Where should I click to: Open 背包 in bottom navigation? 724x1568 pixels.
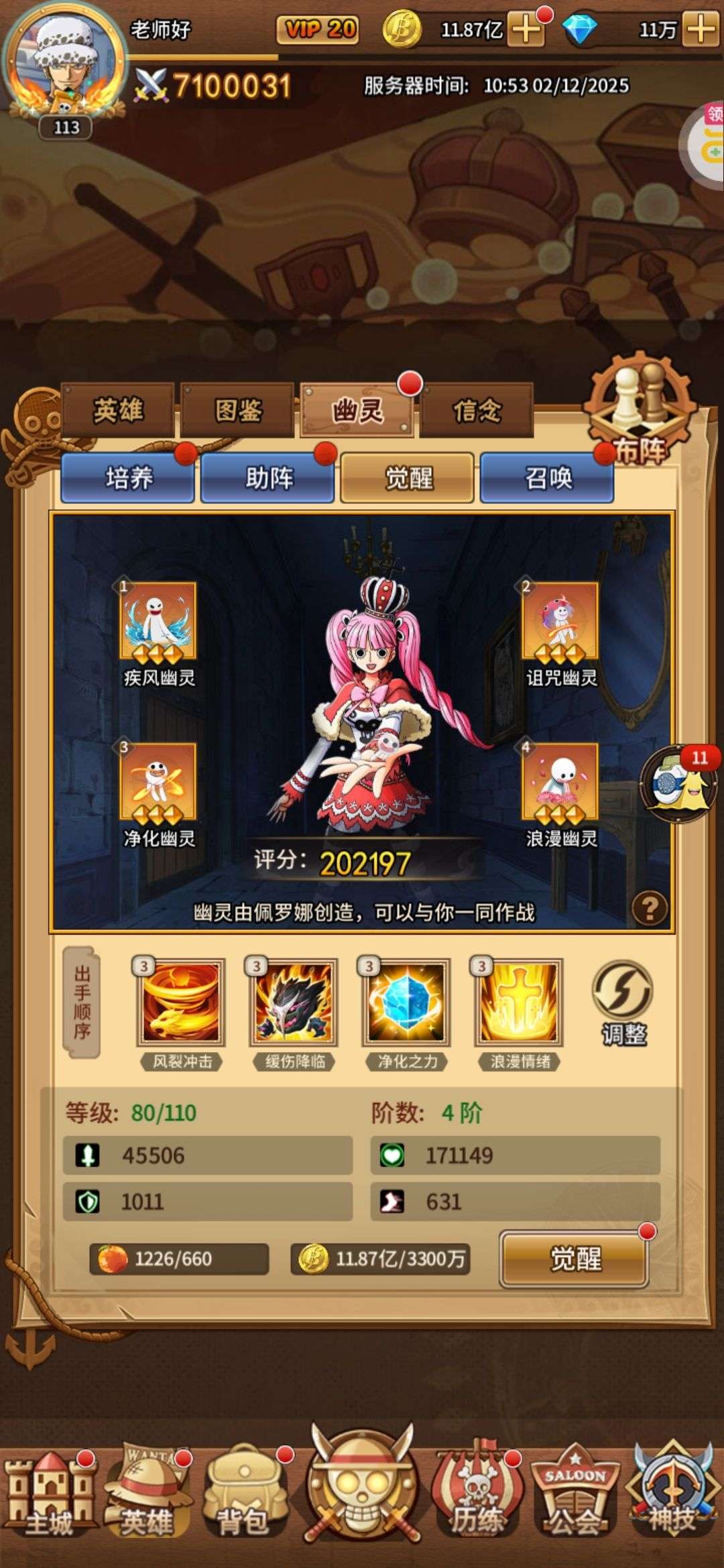click(243, 1496)
